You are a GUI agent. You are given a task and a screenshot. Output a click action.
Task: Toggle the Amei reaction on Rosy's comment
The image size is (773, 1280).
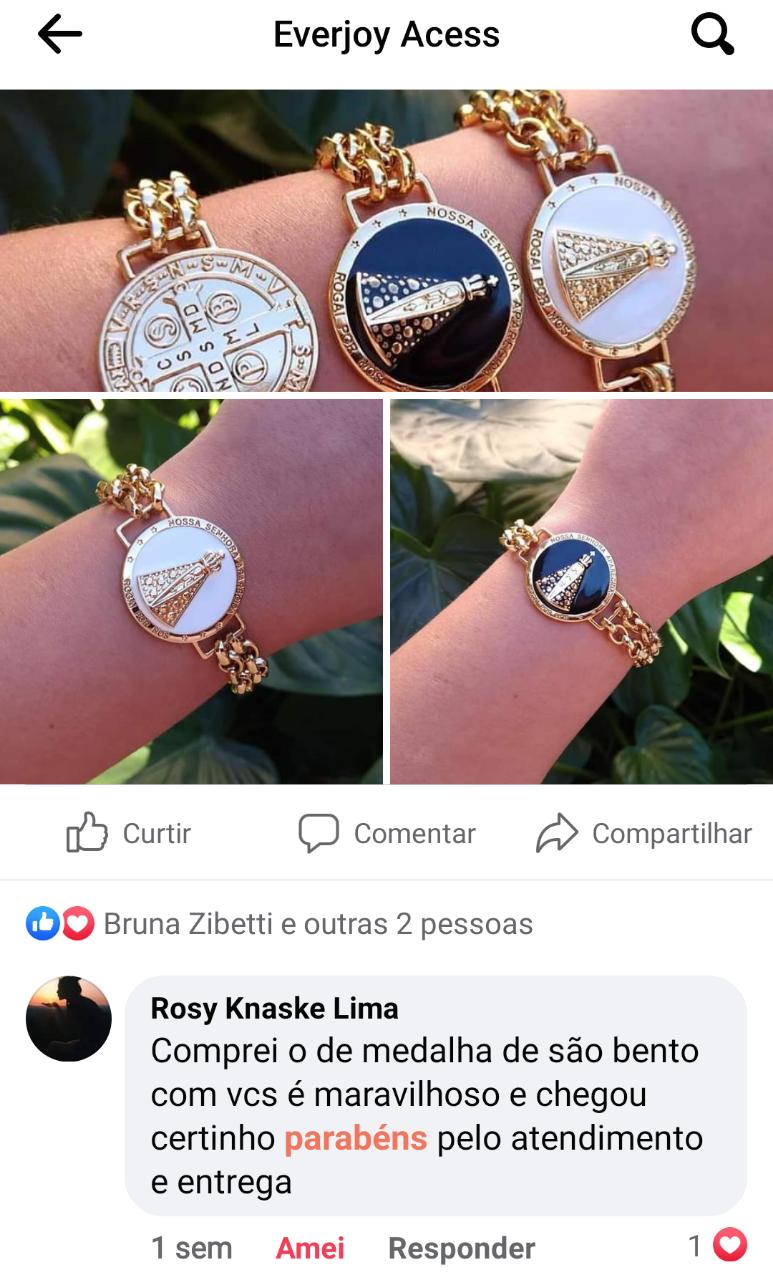coord(310,1248)
